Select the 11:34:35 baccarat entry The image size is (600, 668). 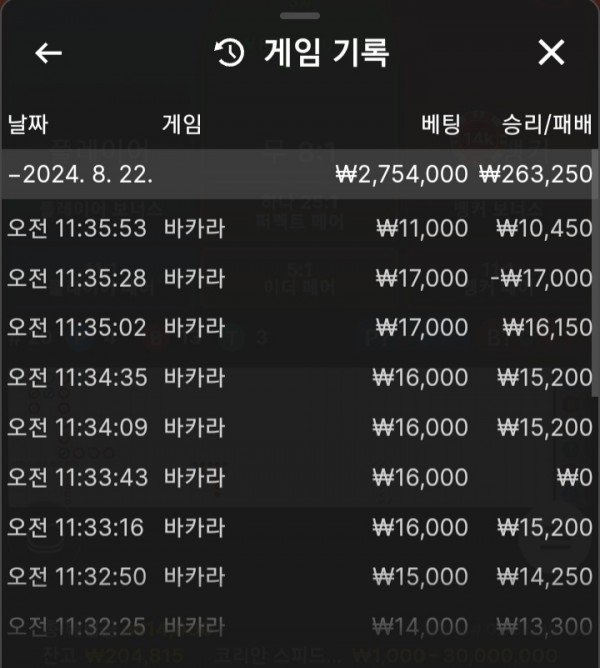[x=300, y=376]
